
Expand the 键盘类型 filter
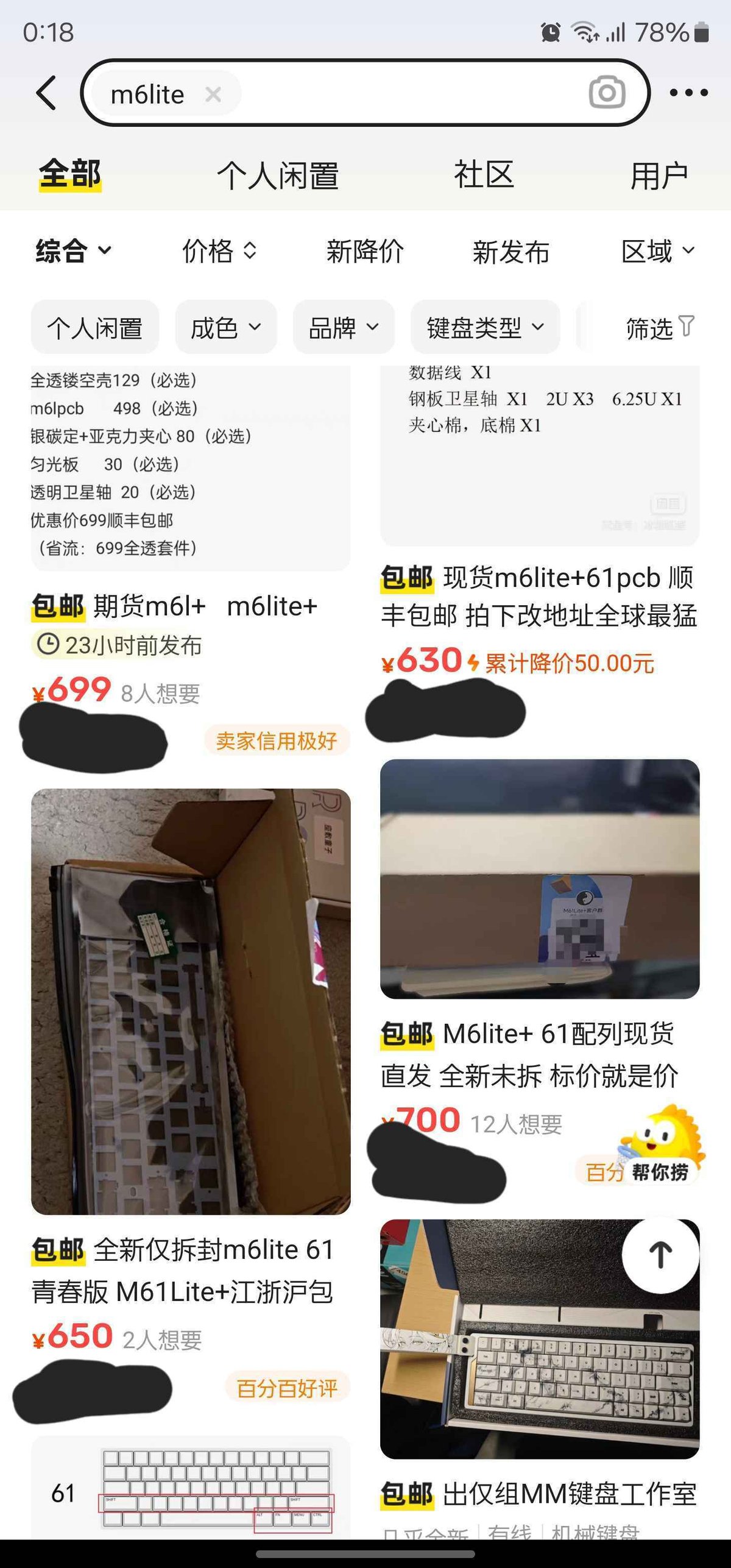pyautogui.click(x=485, y=328)
